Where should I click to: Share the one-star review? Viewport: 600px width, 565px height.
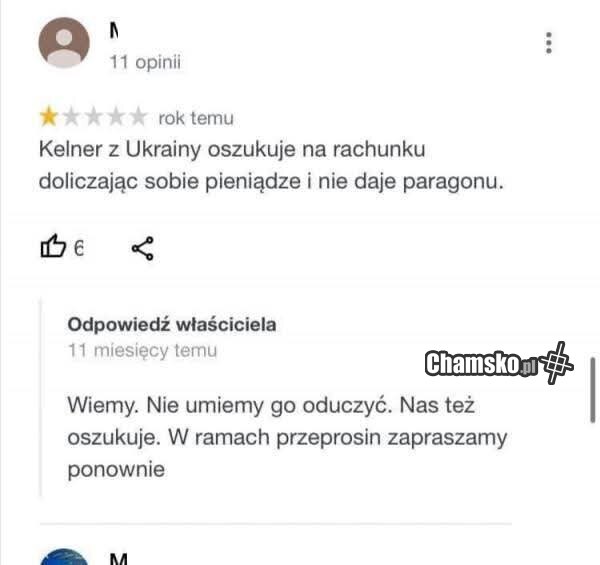point(142,247)
